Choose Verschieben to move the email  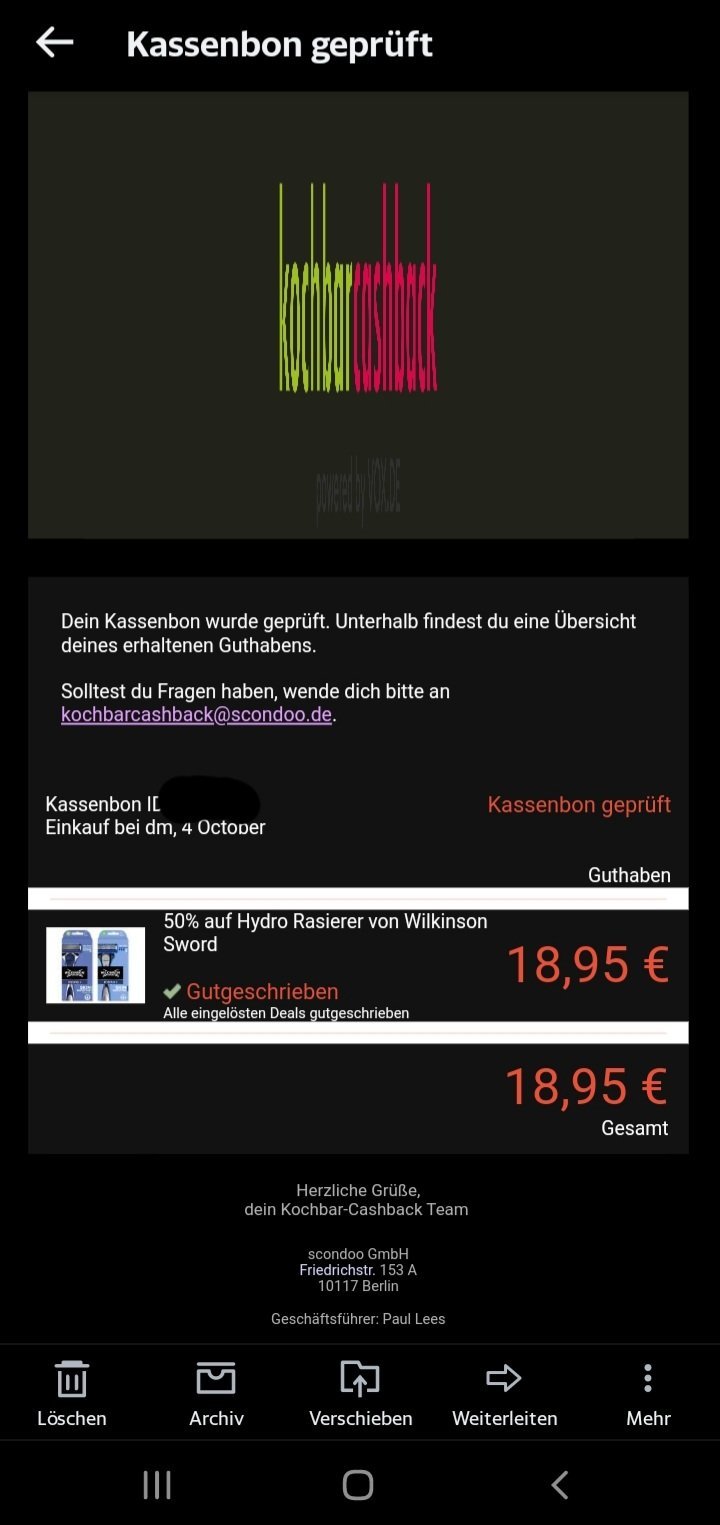[x=360, y=1393]
